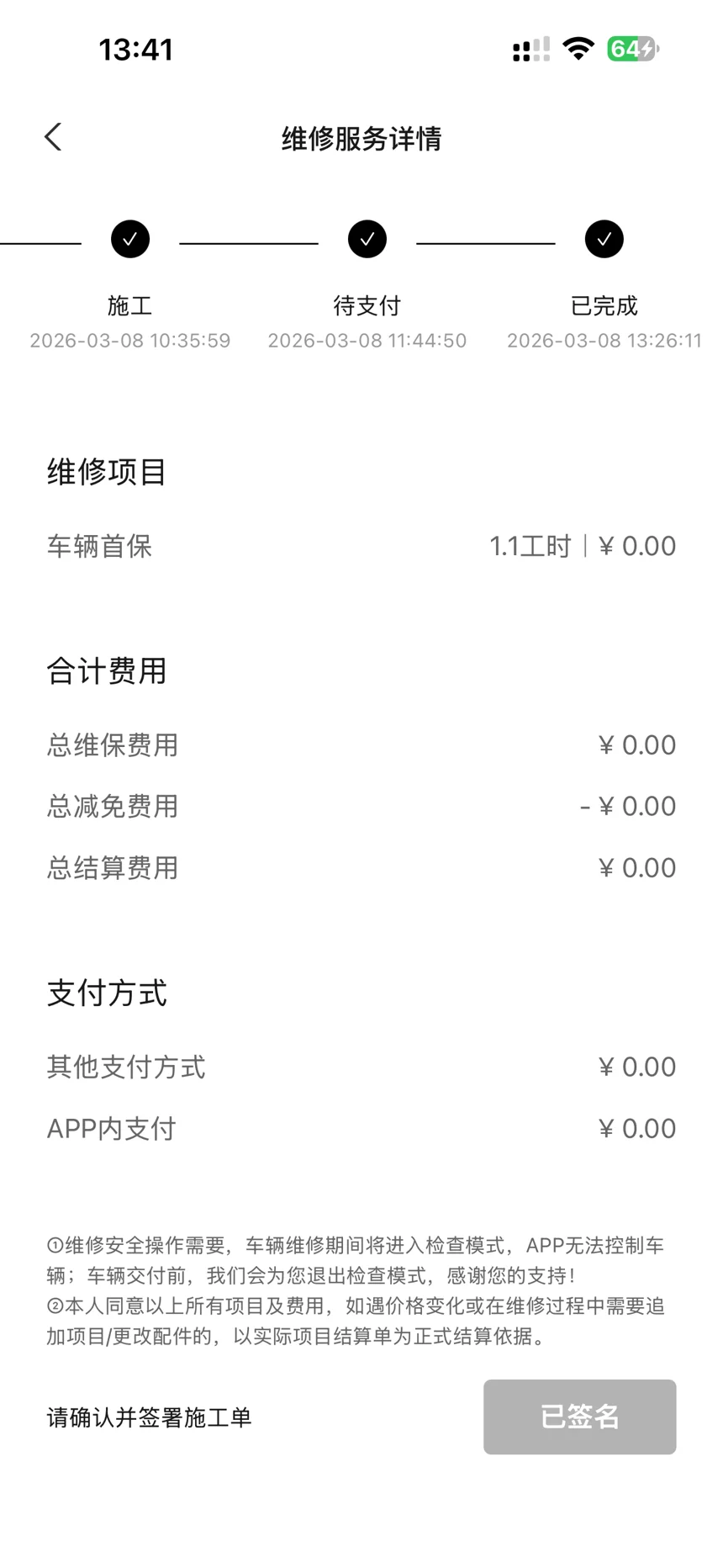This screenshot has width=723, height=1568.
Task: Tap the 已签名 signed button
Action: (579, 1417)
